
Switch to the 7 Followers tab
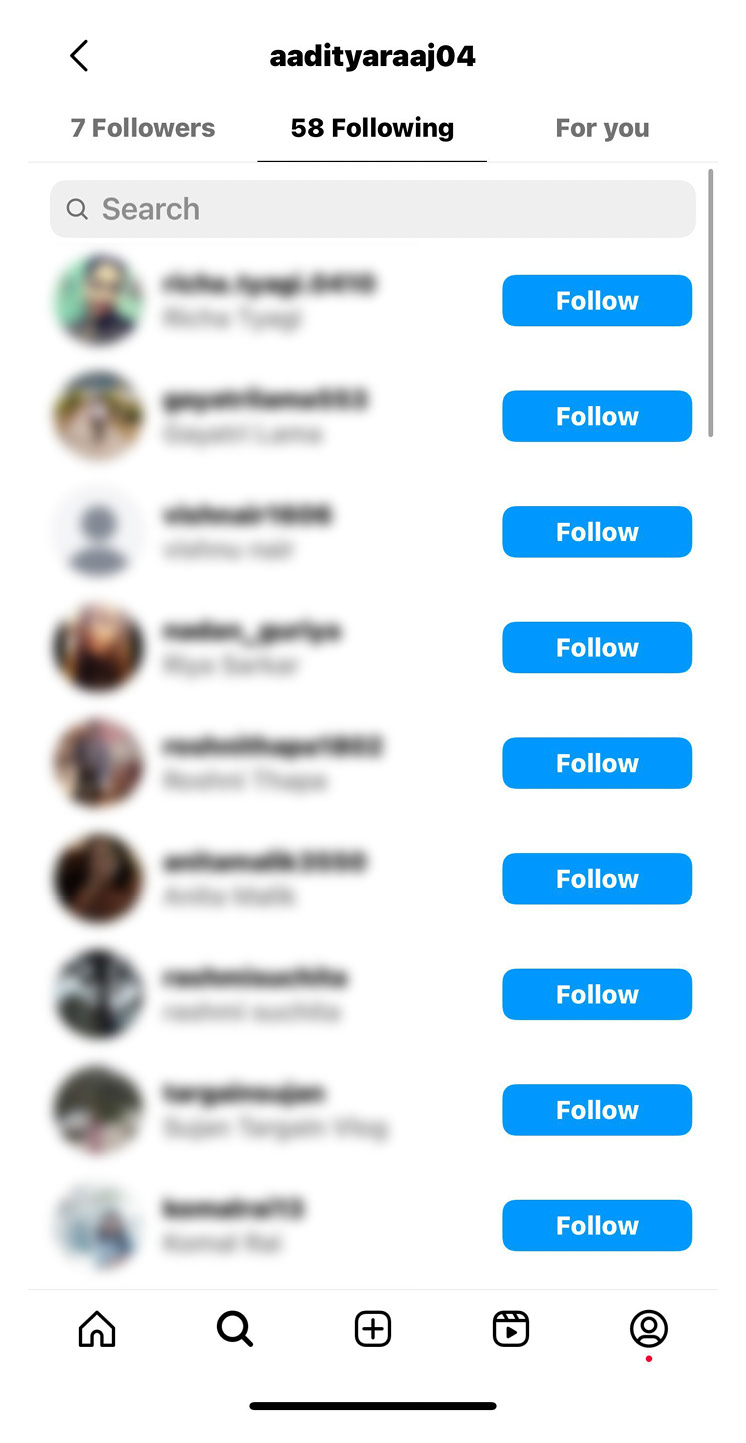click(143, 128)
